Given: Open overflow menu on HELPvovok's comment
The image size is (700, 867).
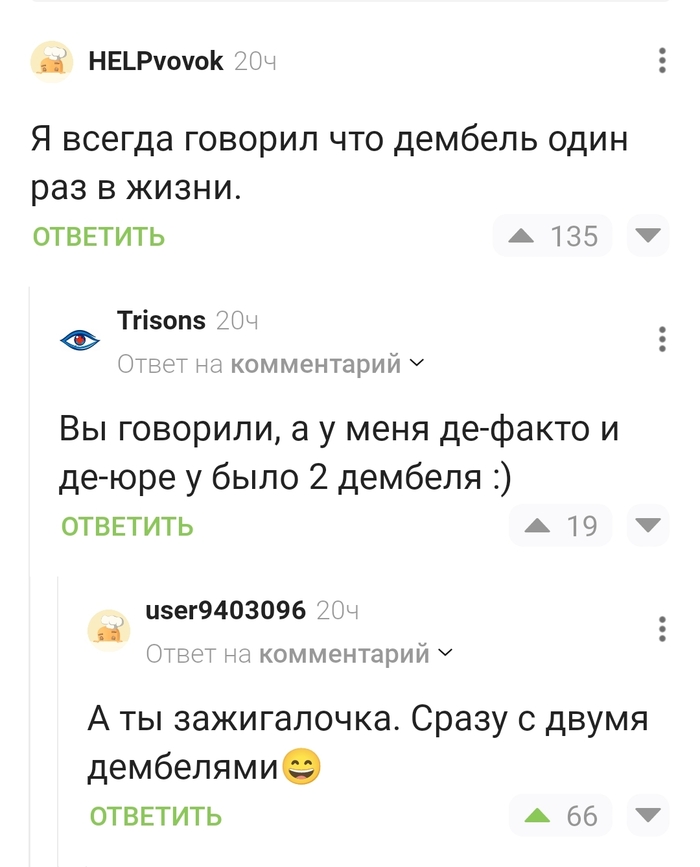Looking at the screenshot, I should click(662, 62).
